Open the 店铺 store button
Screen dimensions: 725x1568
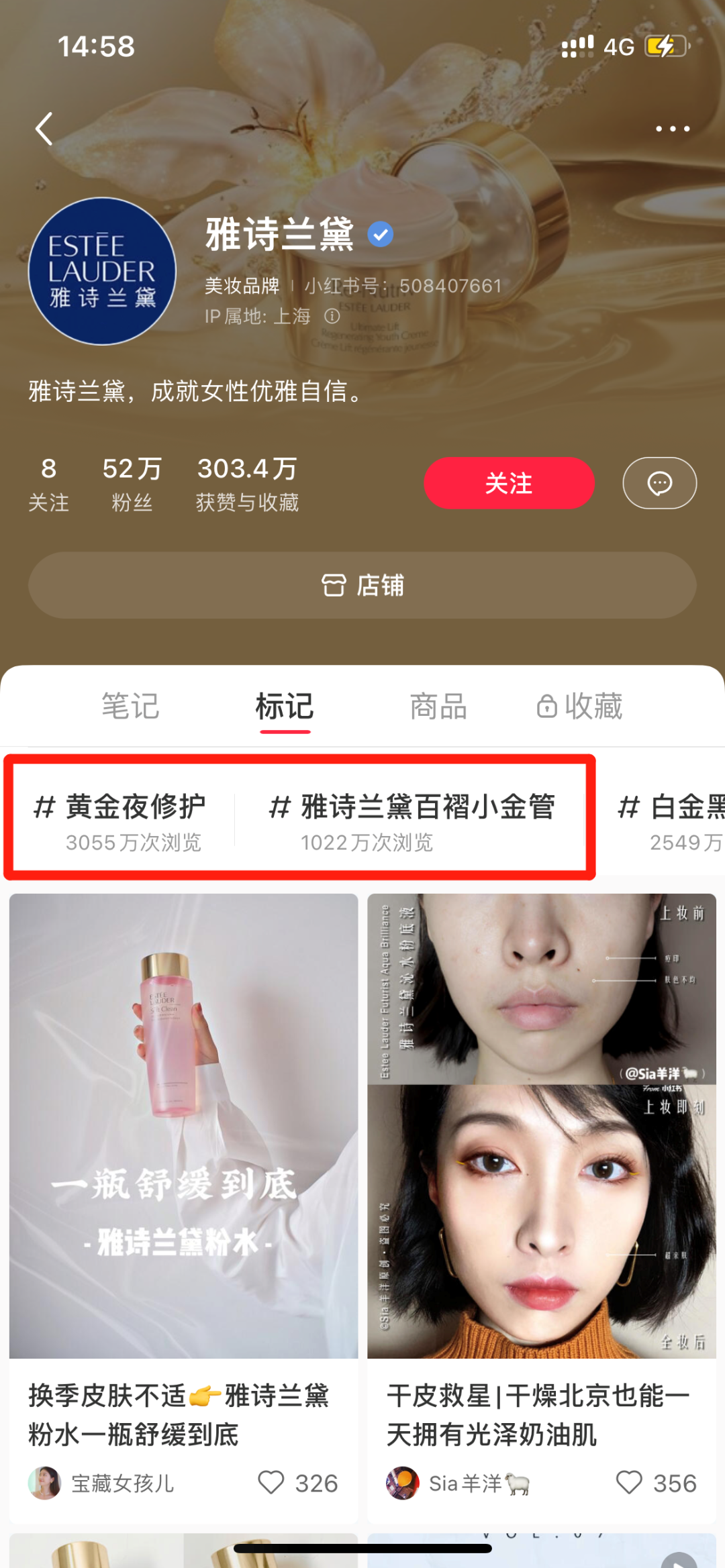coord(362,585)
